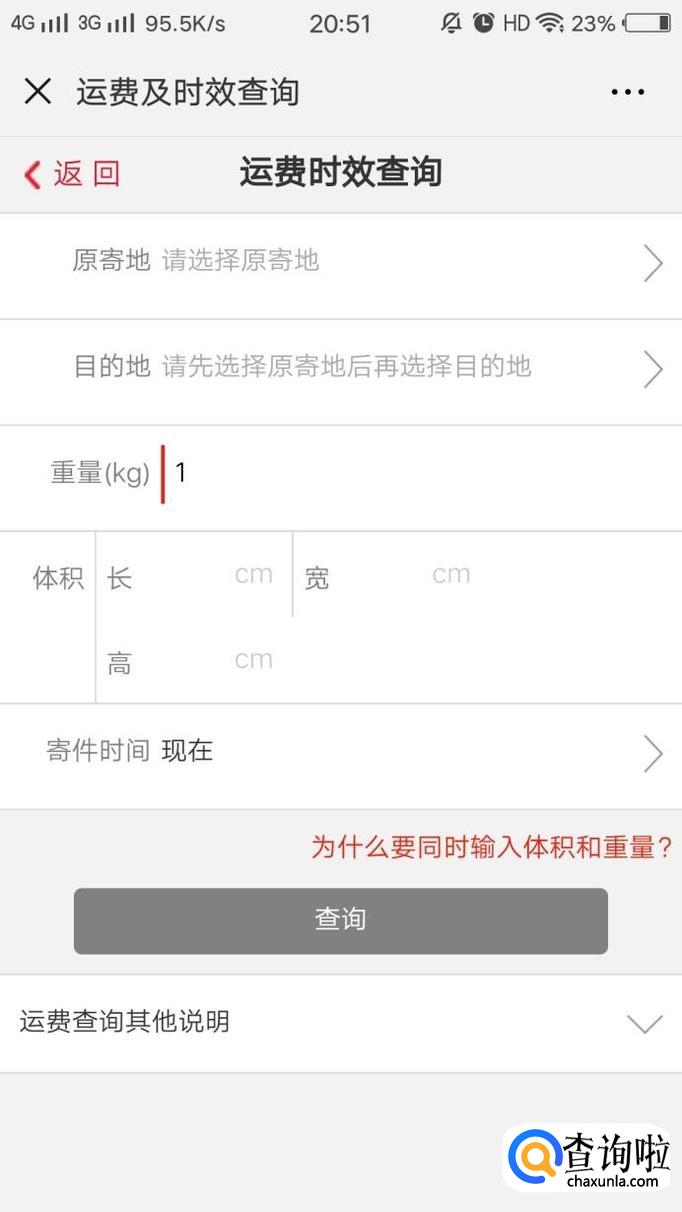Go back with 返回
Viewport: 682px width, 1212px height.
click(72, 174)
